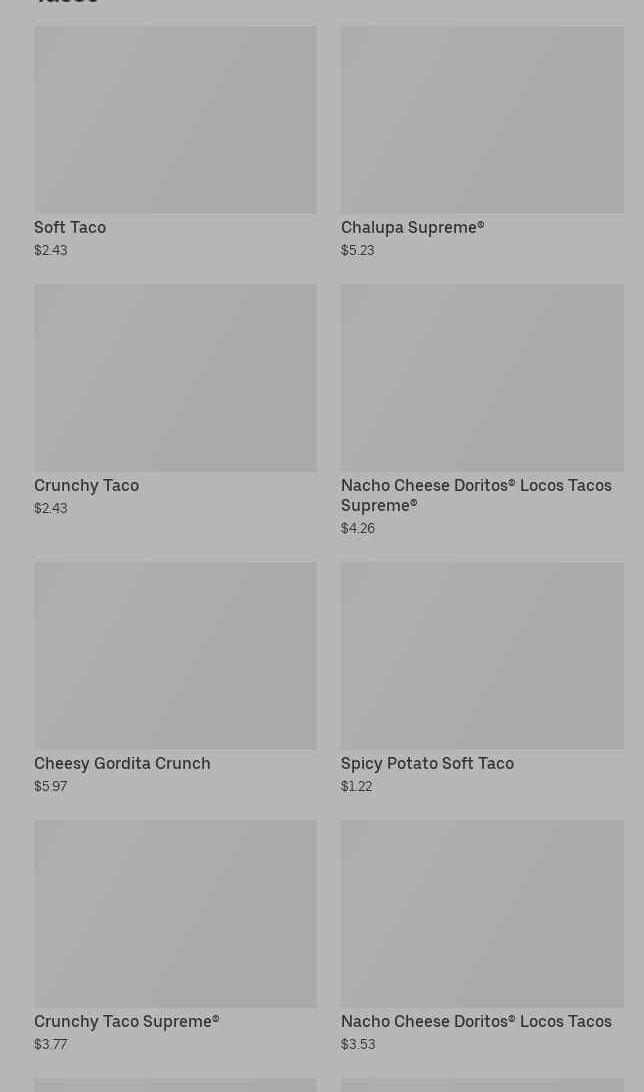This screenshot has width=644, height=1092.
Task: Select the Chalupa Supreme card
Action: (482, 140)
